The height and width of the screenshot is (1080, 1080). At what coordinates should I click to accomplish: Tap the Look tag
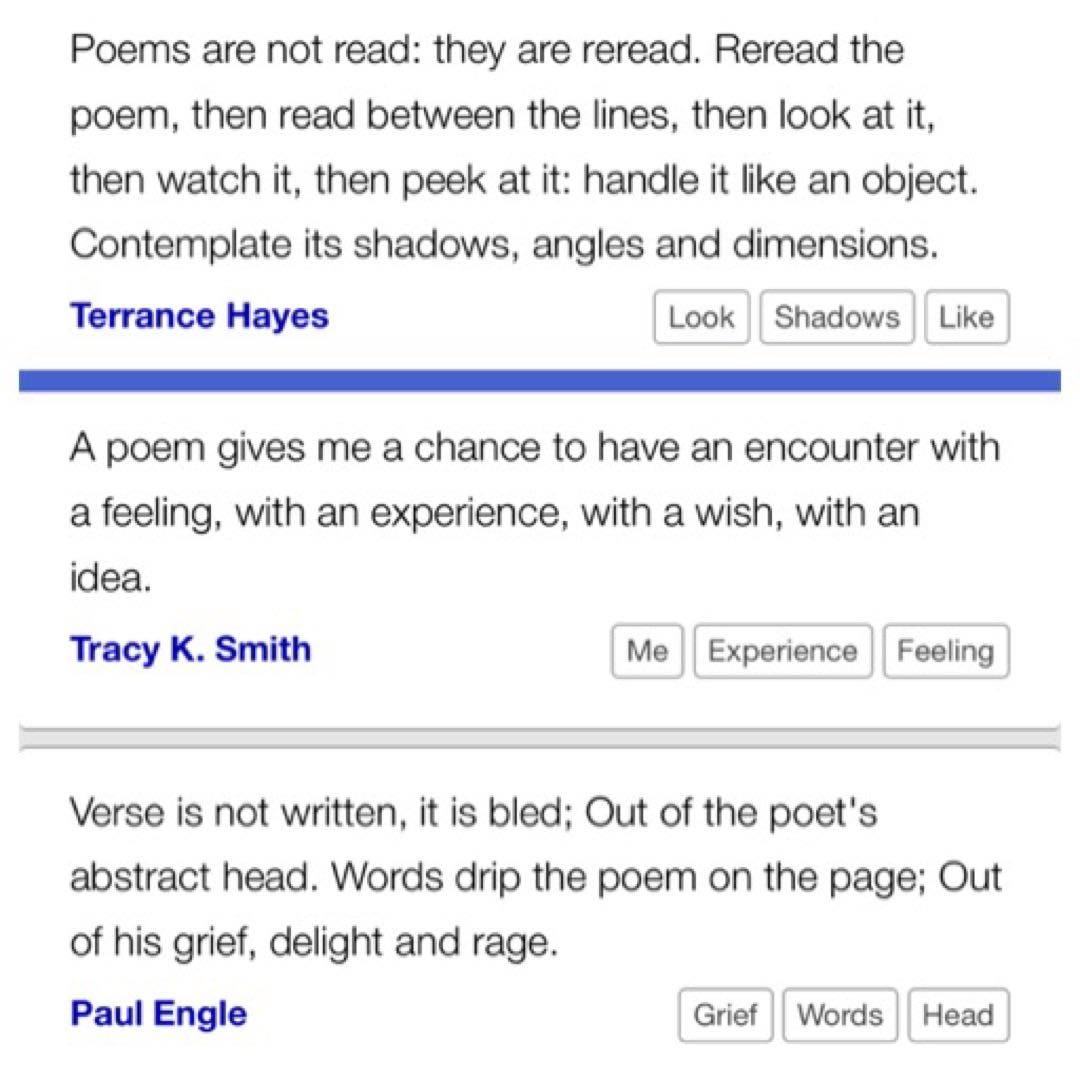point(701,318)
